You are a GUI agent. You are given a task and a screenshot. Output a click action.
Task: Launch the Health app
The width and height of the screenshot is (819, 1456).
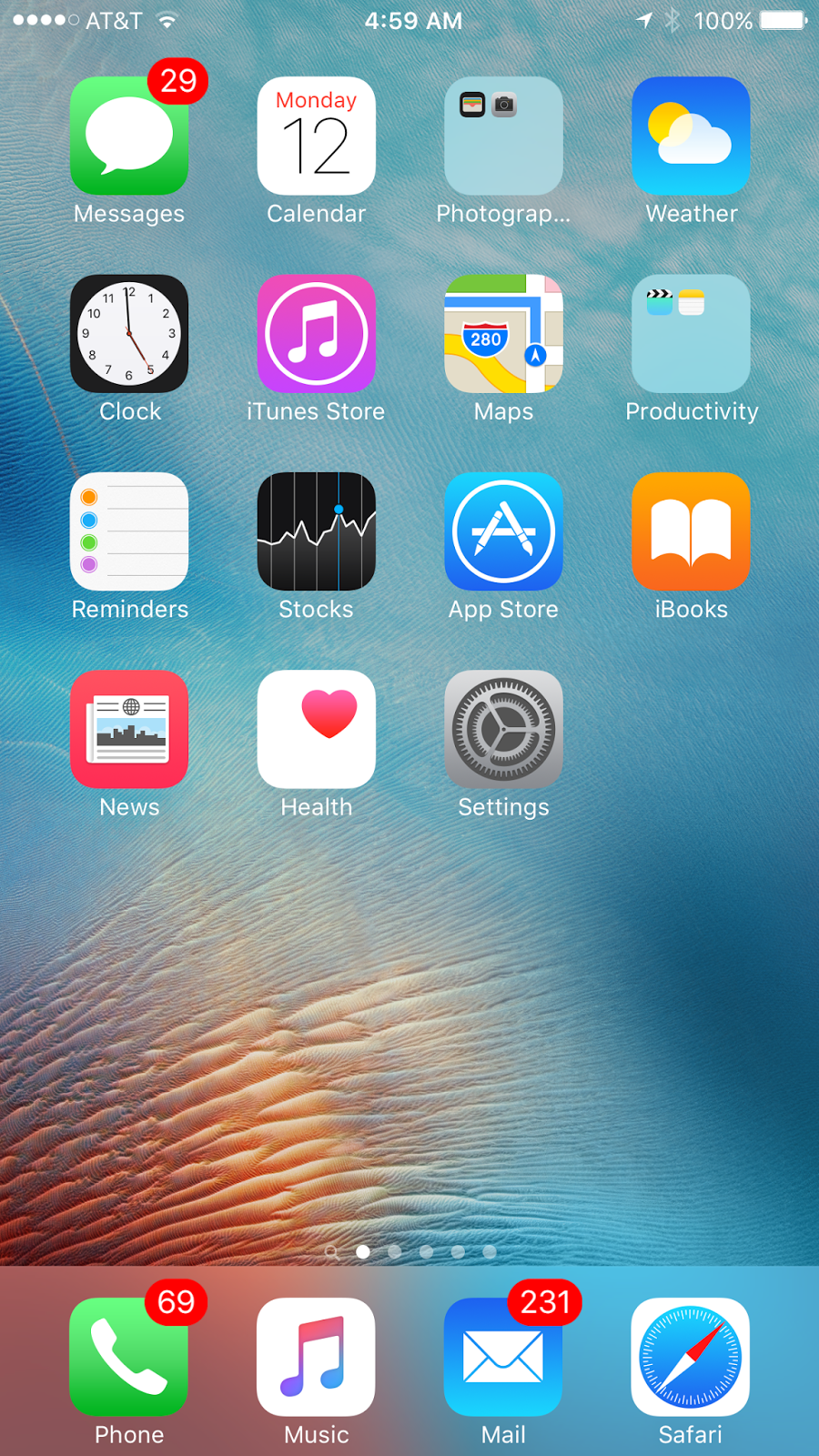click(x=317, y=729)
